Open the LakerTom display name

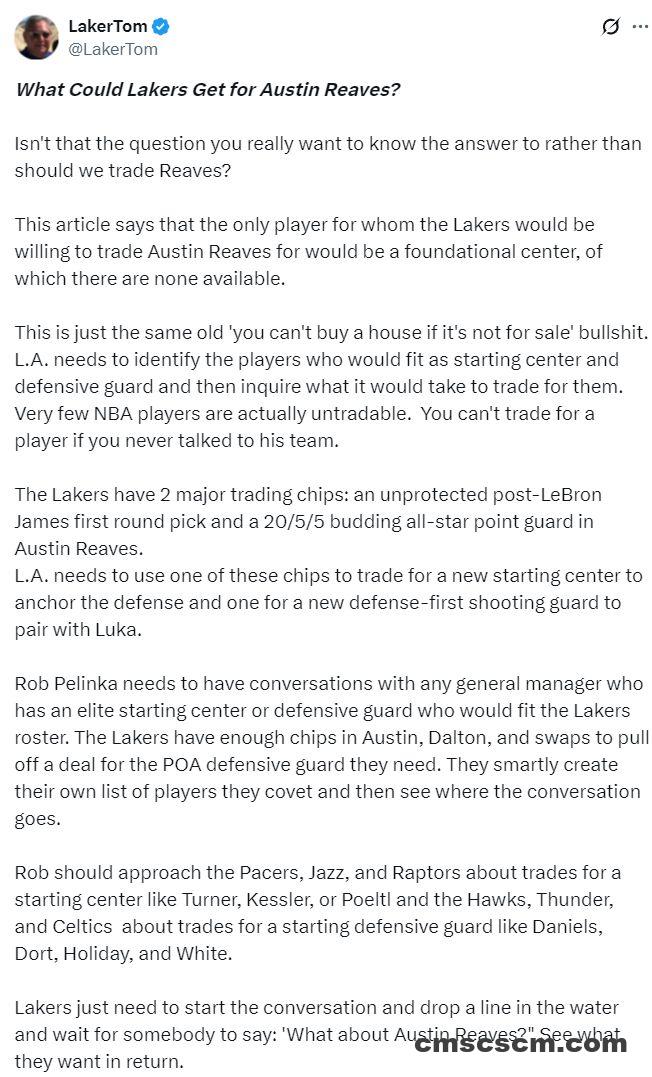pyautogui.click(x=108, y=26)
